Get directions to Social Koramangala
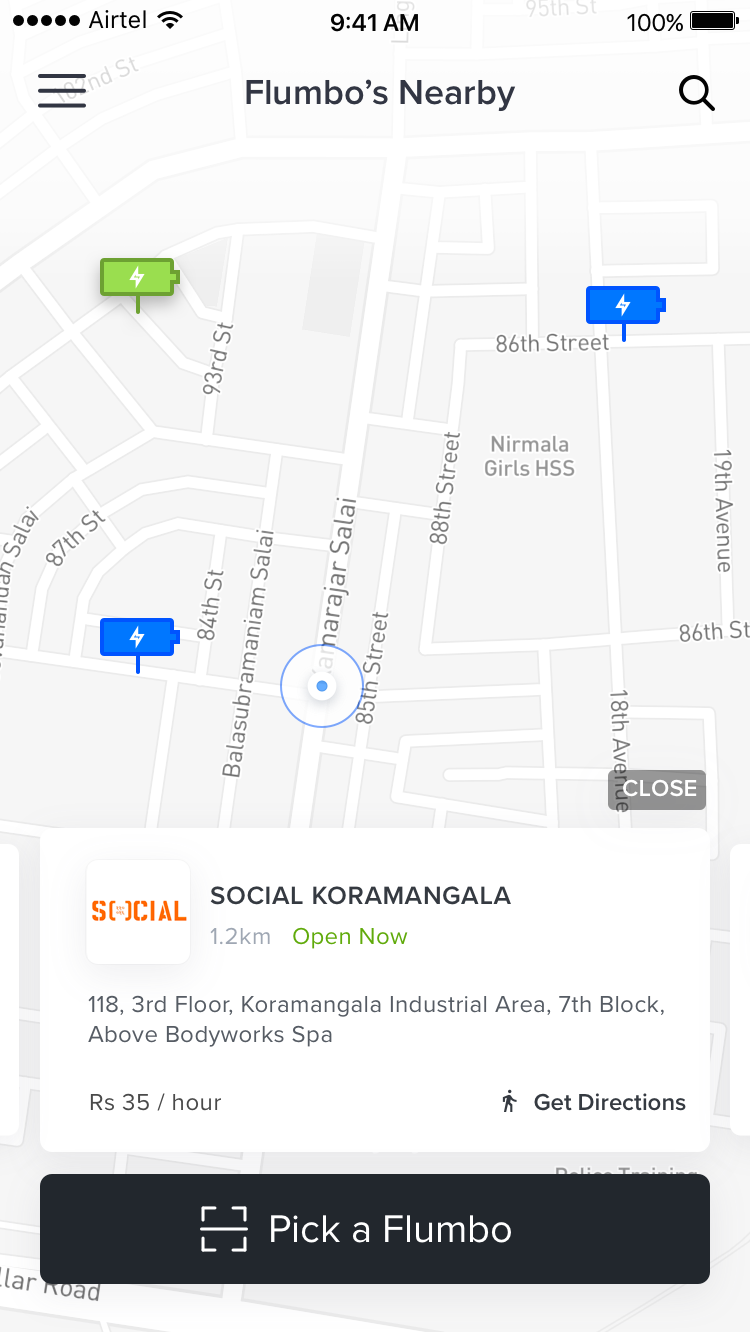Screen dimensions: 750x1334 point(593,1102)
